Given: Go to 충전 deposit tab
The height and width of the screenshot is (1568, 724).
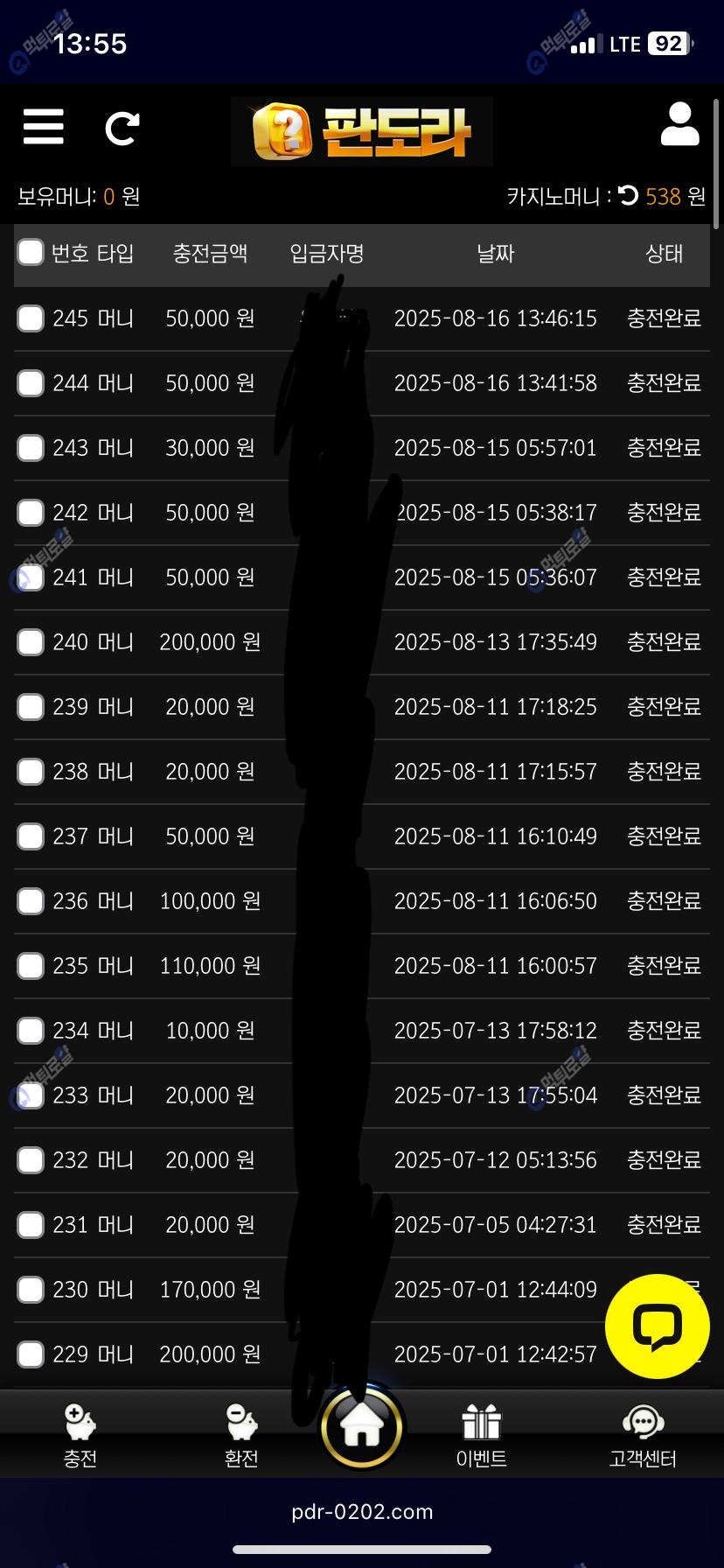Looking at the screenshot, I should (80, 1435).
